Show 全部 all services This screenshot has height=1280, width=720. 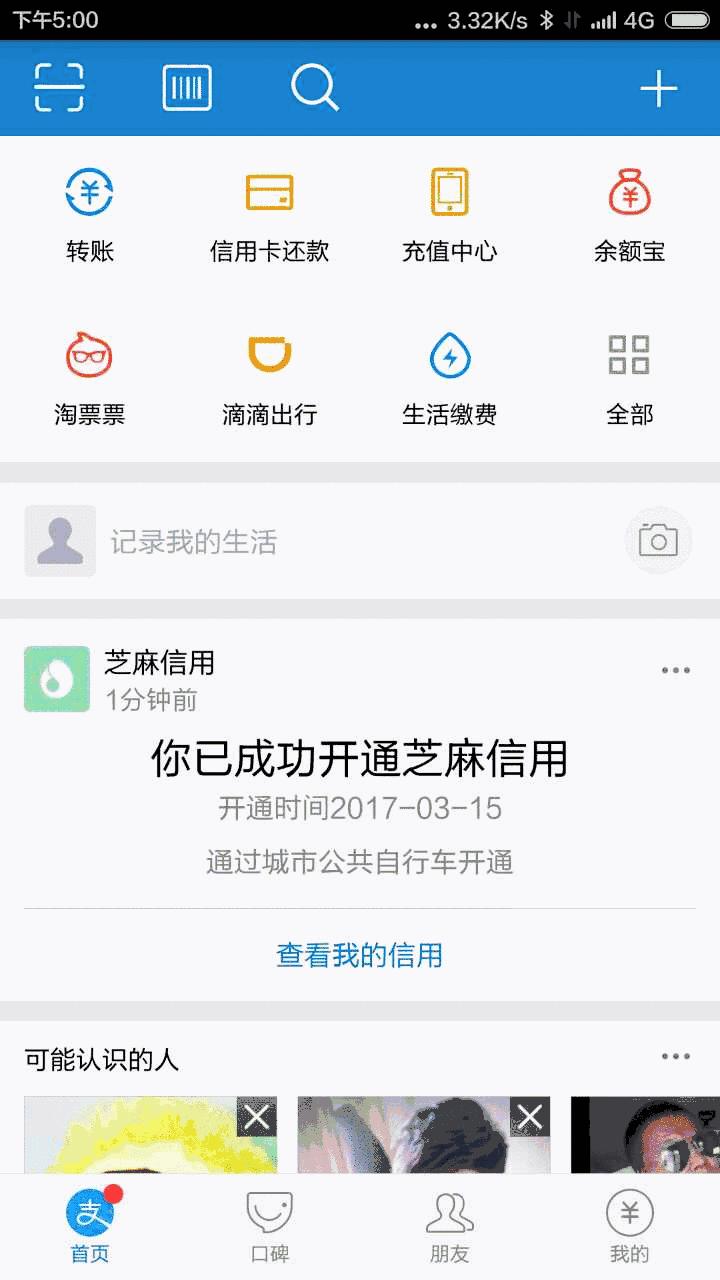click(x=629, y=375)
